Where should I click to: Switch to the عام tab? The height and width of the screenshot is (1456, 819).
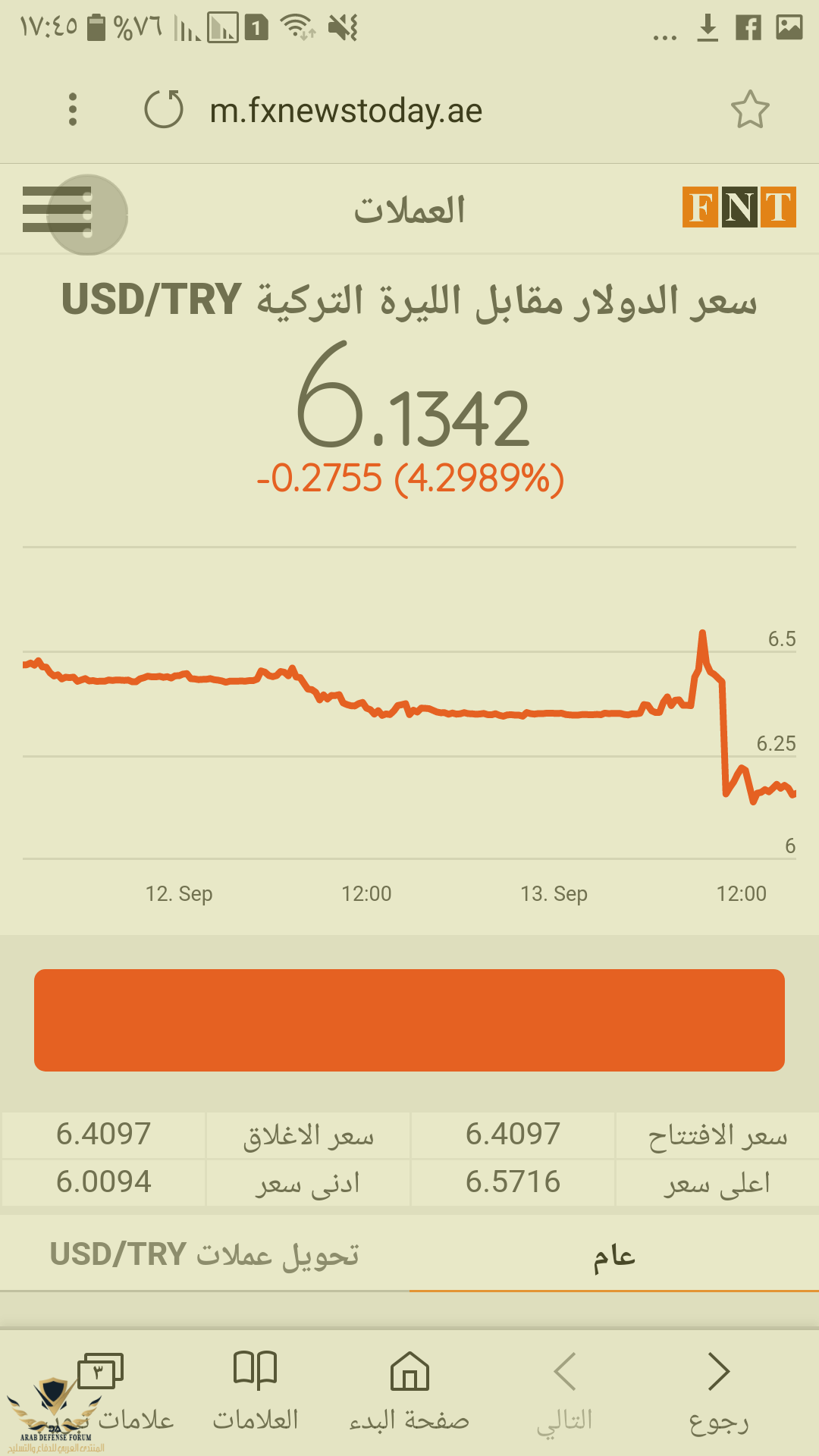tap(613, 1255)
